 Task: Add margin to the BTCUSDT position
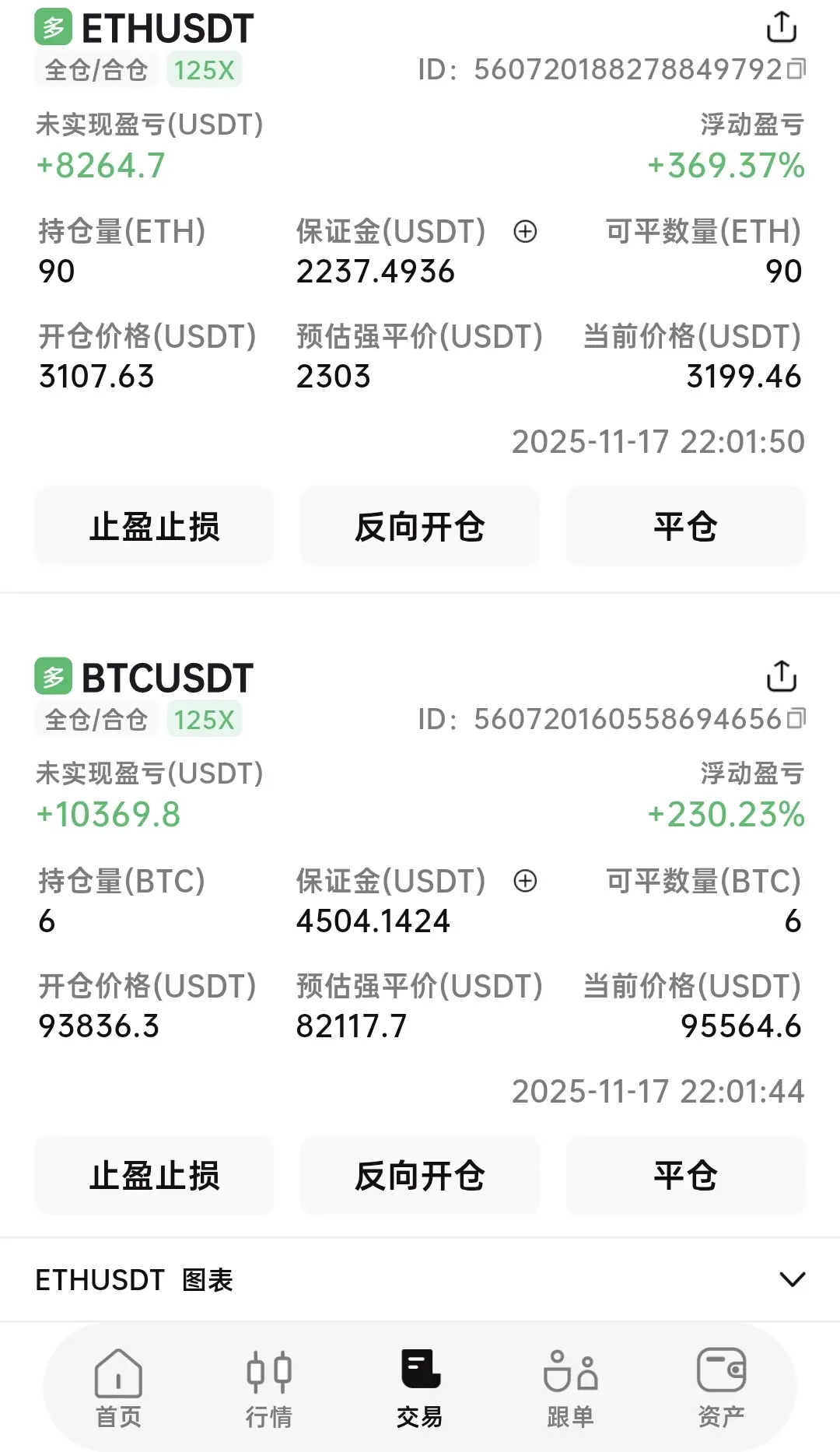[x=526, y=881]
